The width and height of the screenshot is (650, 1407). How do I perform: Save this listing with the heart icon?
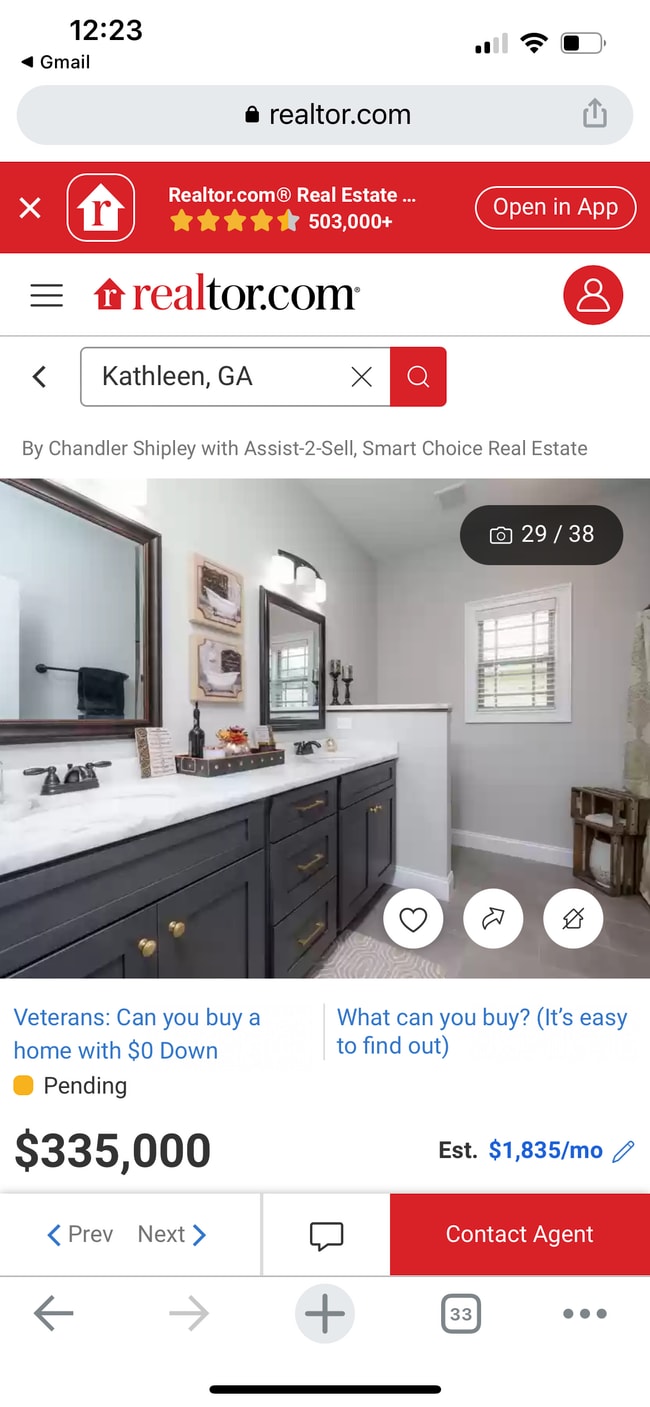pyautogui.click(x=413, y=919)
